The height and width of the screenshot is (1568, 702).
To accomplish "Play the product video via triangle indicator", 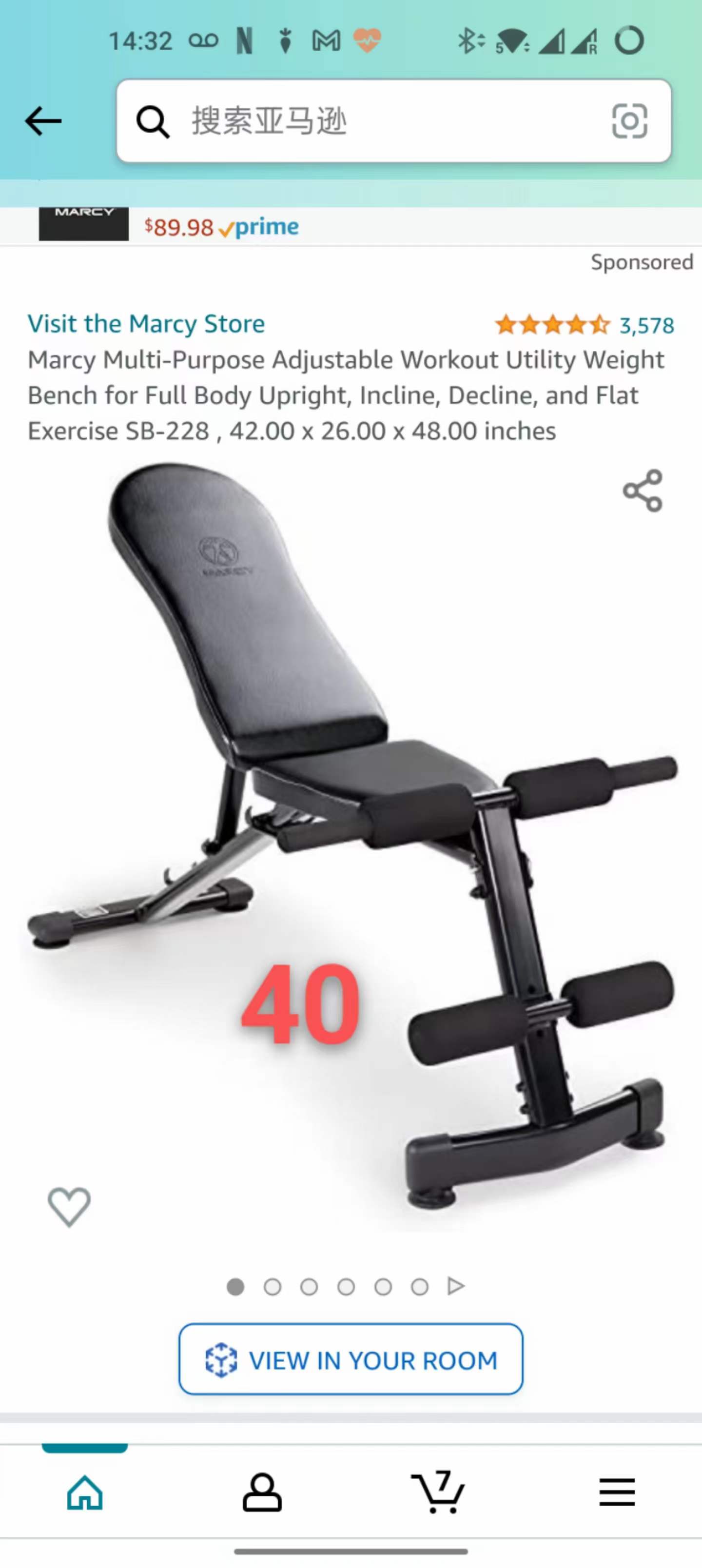I will (456, 1286).
